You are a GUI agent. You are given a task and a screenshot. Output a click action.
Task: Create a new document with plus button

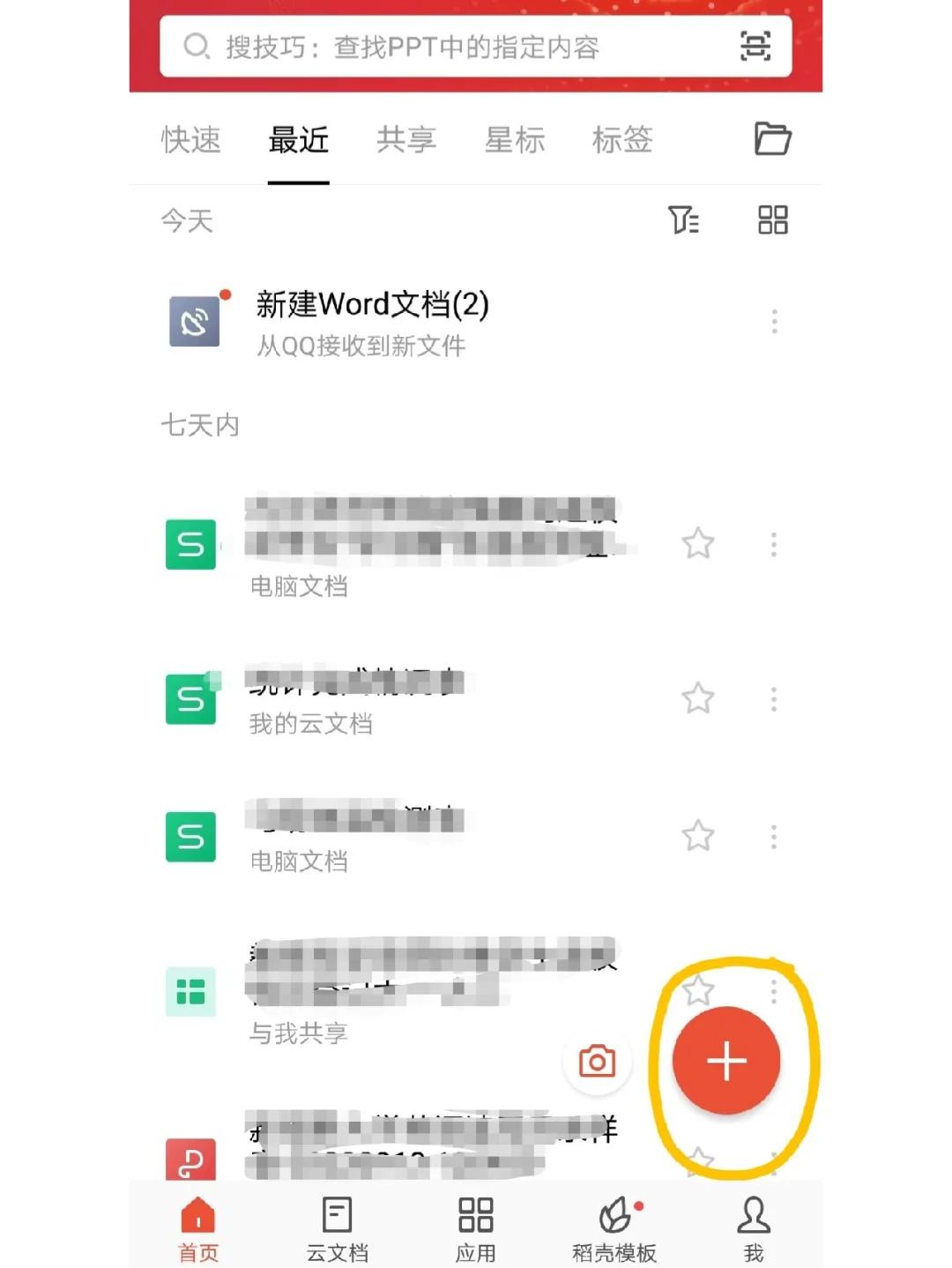pyautogui.click(x=726, y=1061)
